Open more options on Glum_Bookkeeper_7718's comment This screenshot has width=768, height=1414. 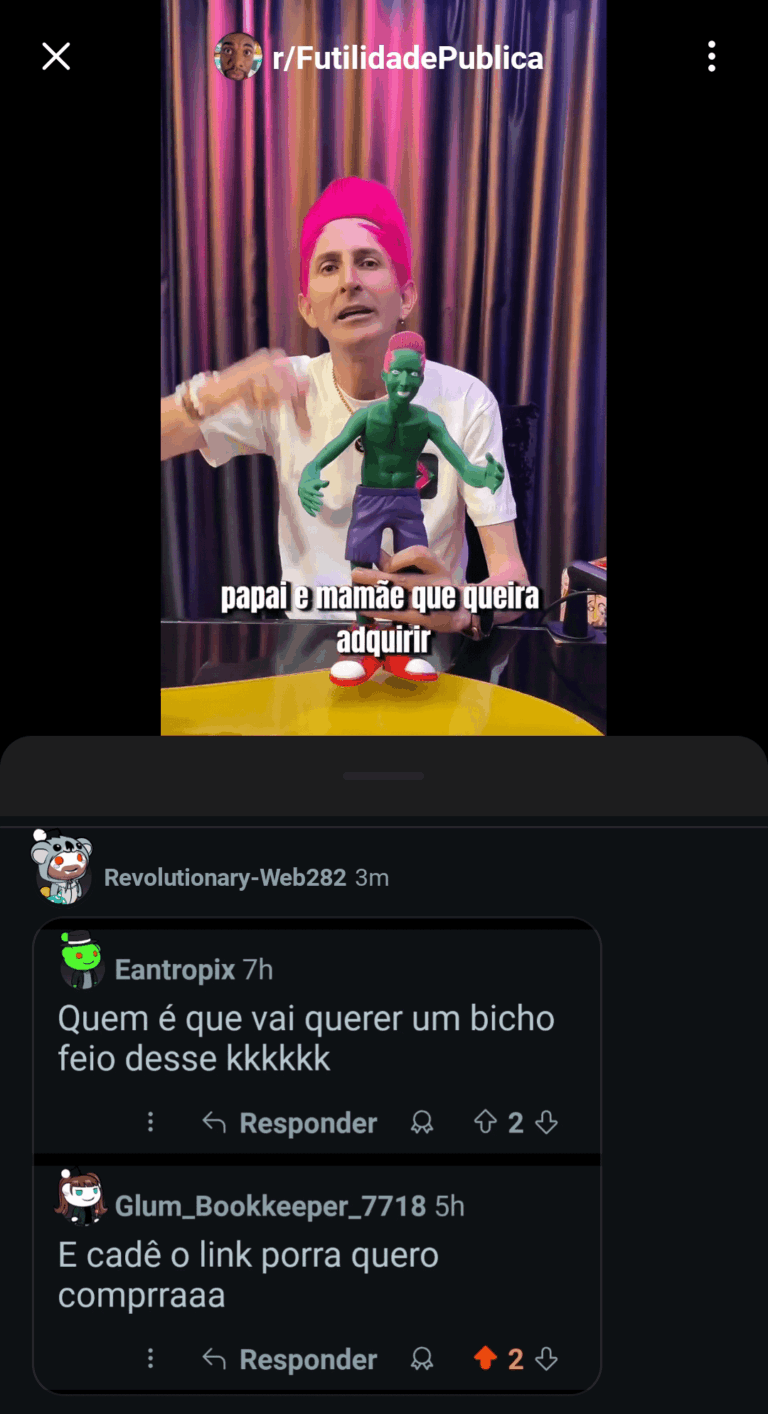coord(151,1359)
